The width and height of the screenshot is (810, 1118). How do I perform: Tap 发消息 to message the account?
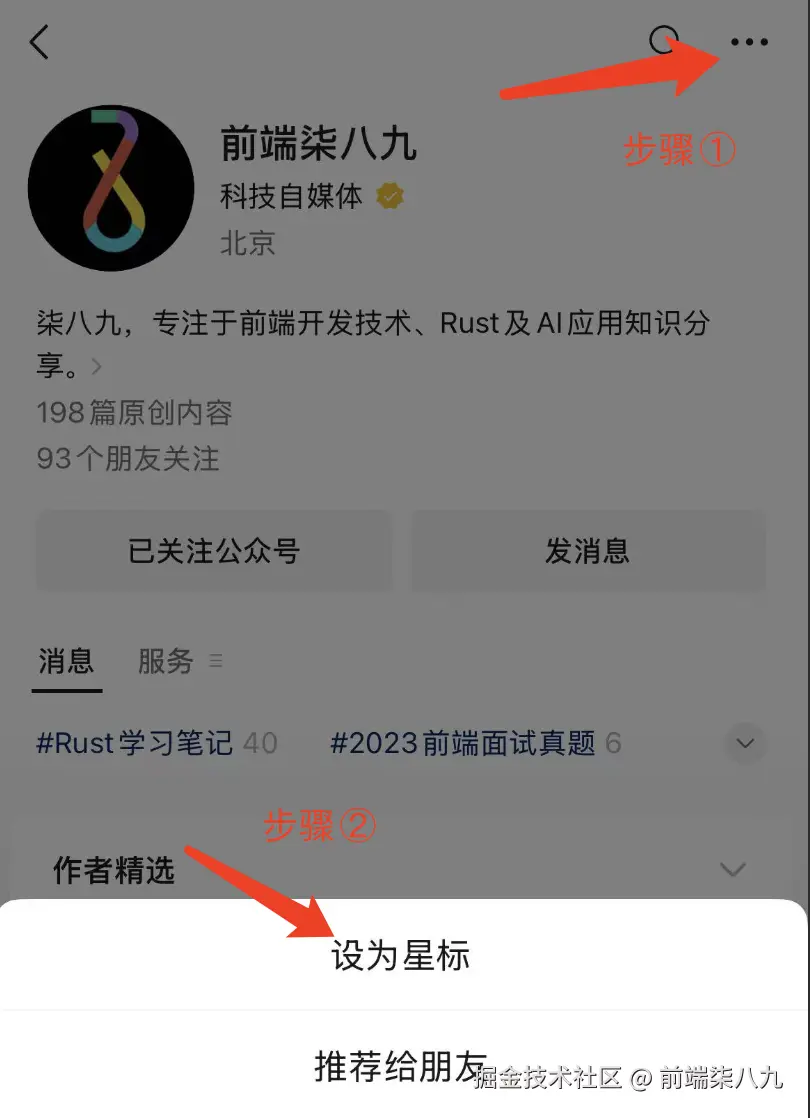point(588,551)
